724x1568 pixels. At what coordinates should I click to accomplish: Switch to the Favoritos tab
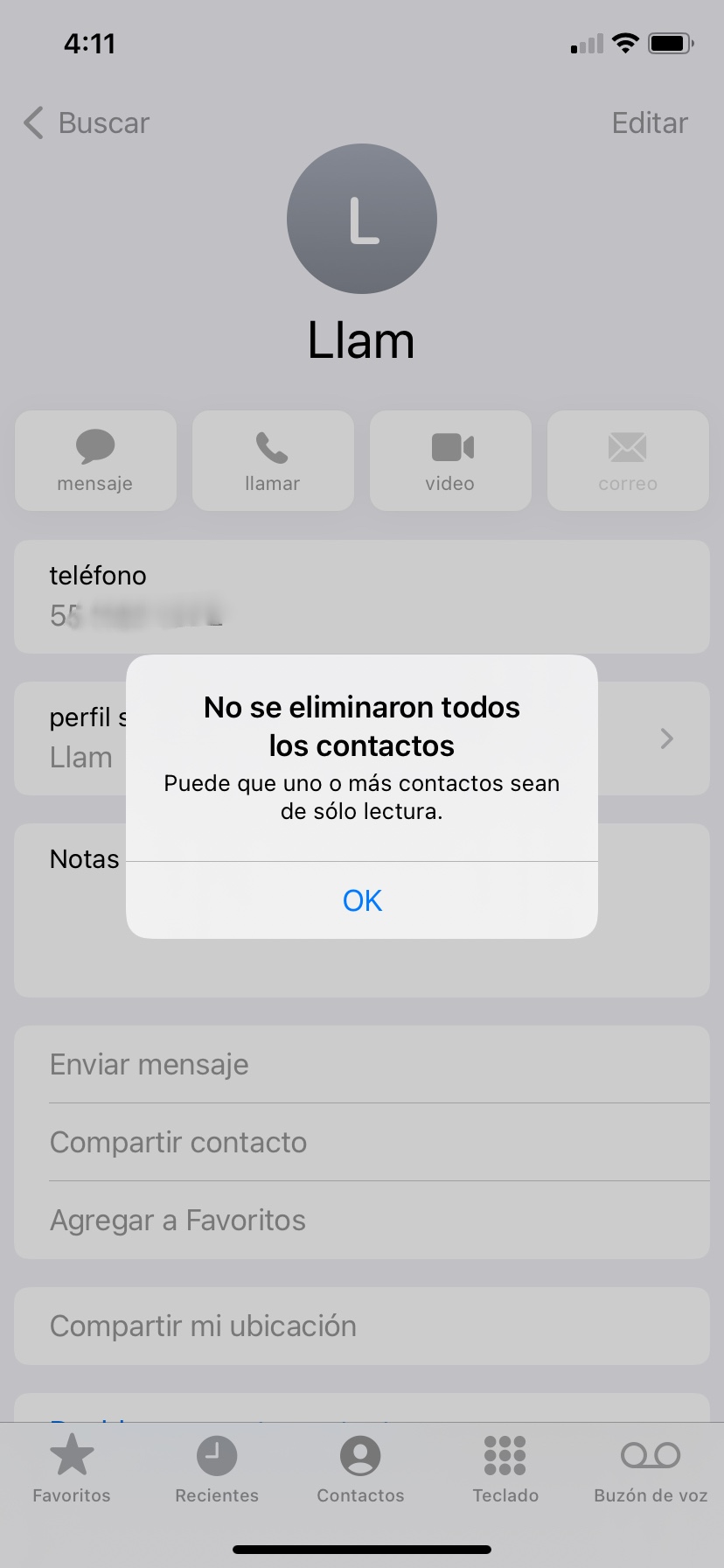pyautogui.click(x=72, y=1469)
